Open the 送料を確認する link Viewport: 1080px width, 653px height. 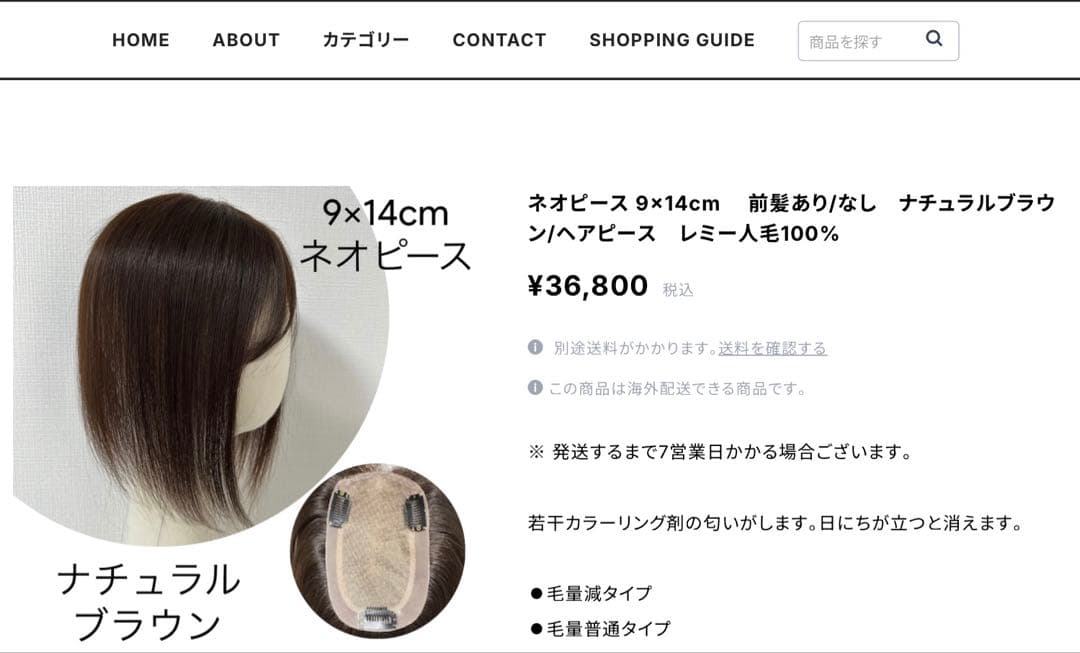point(772,348)
